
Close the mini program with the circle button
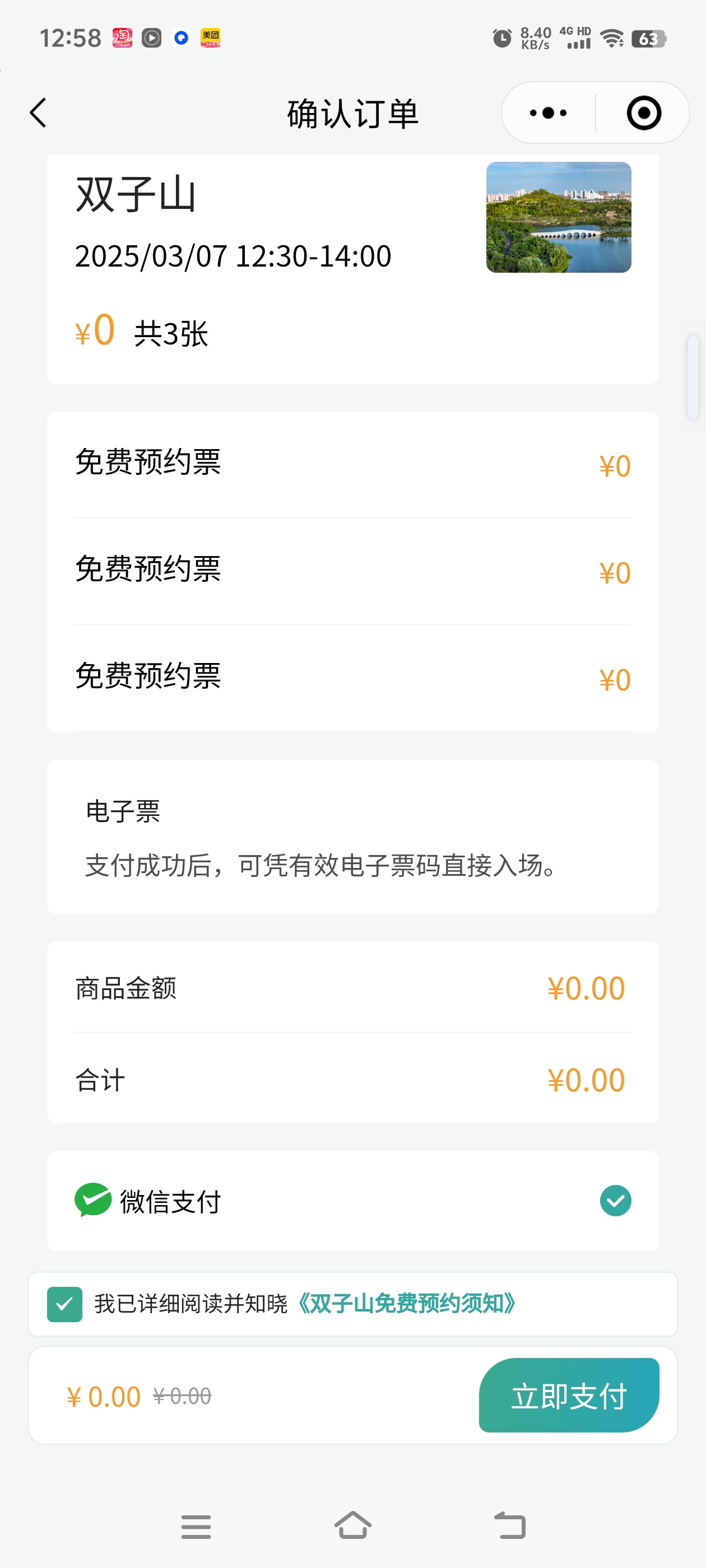(644, 113)
